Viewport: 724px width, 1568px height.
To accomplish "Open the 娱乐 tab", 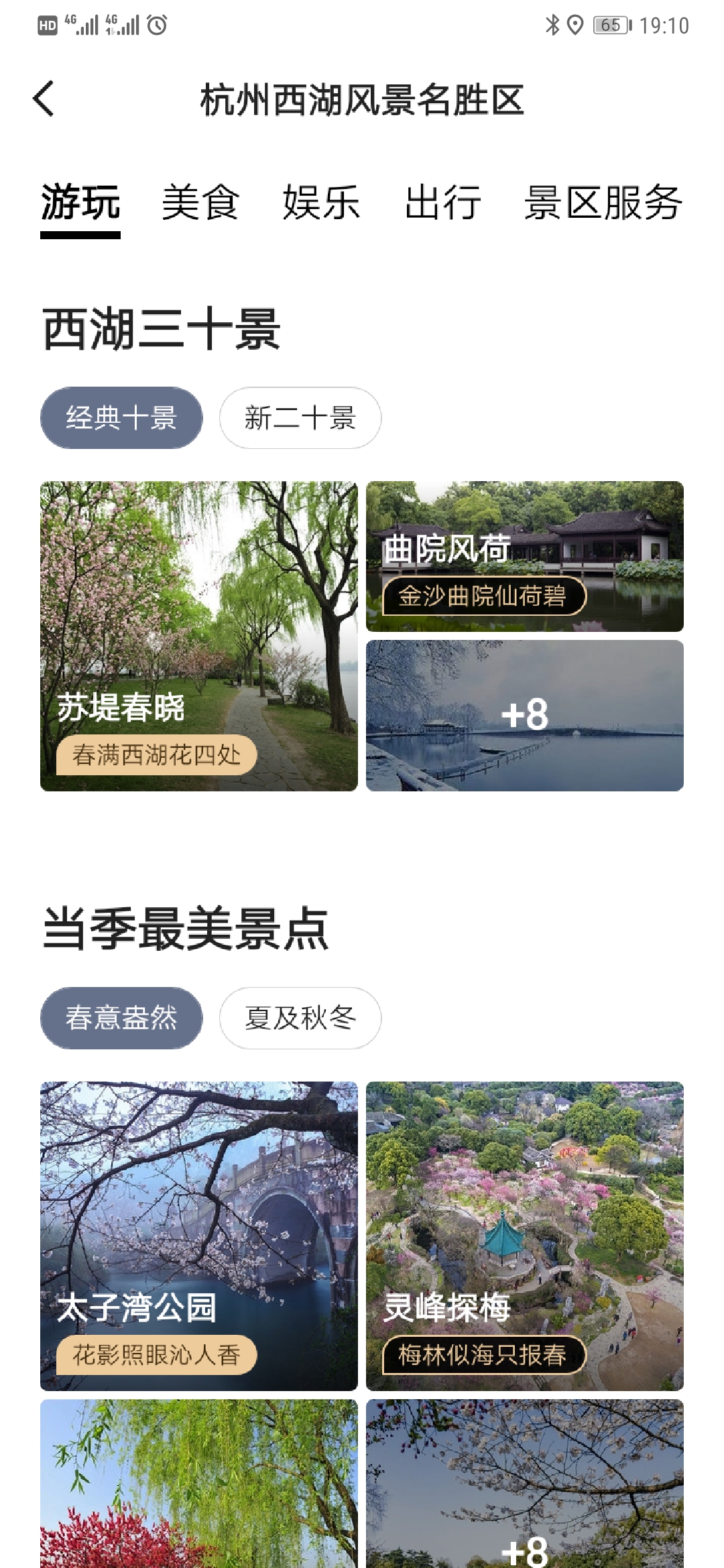I will pyautogui.click(x=321, y=202).
